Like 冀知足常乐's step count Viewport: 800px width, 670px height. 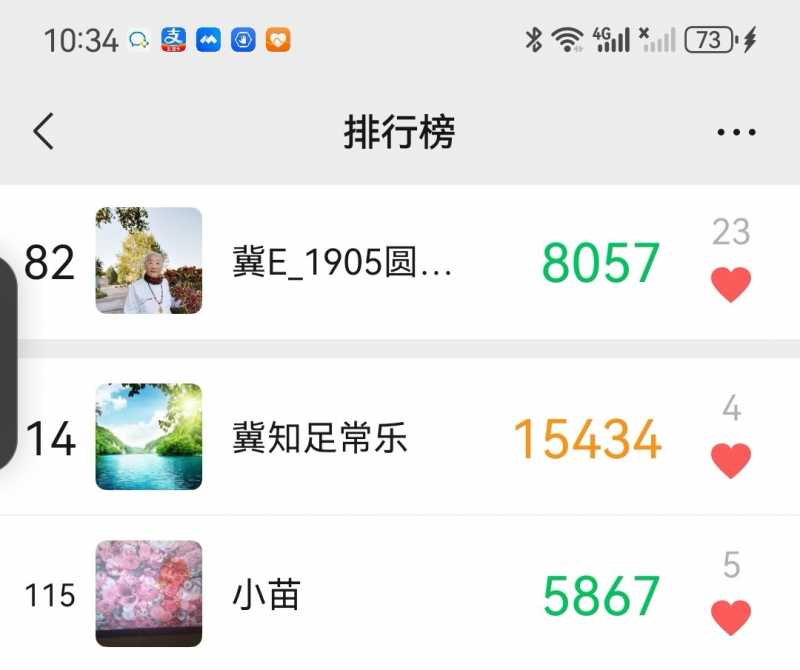[x=731, y=461]
